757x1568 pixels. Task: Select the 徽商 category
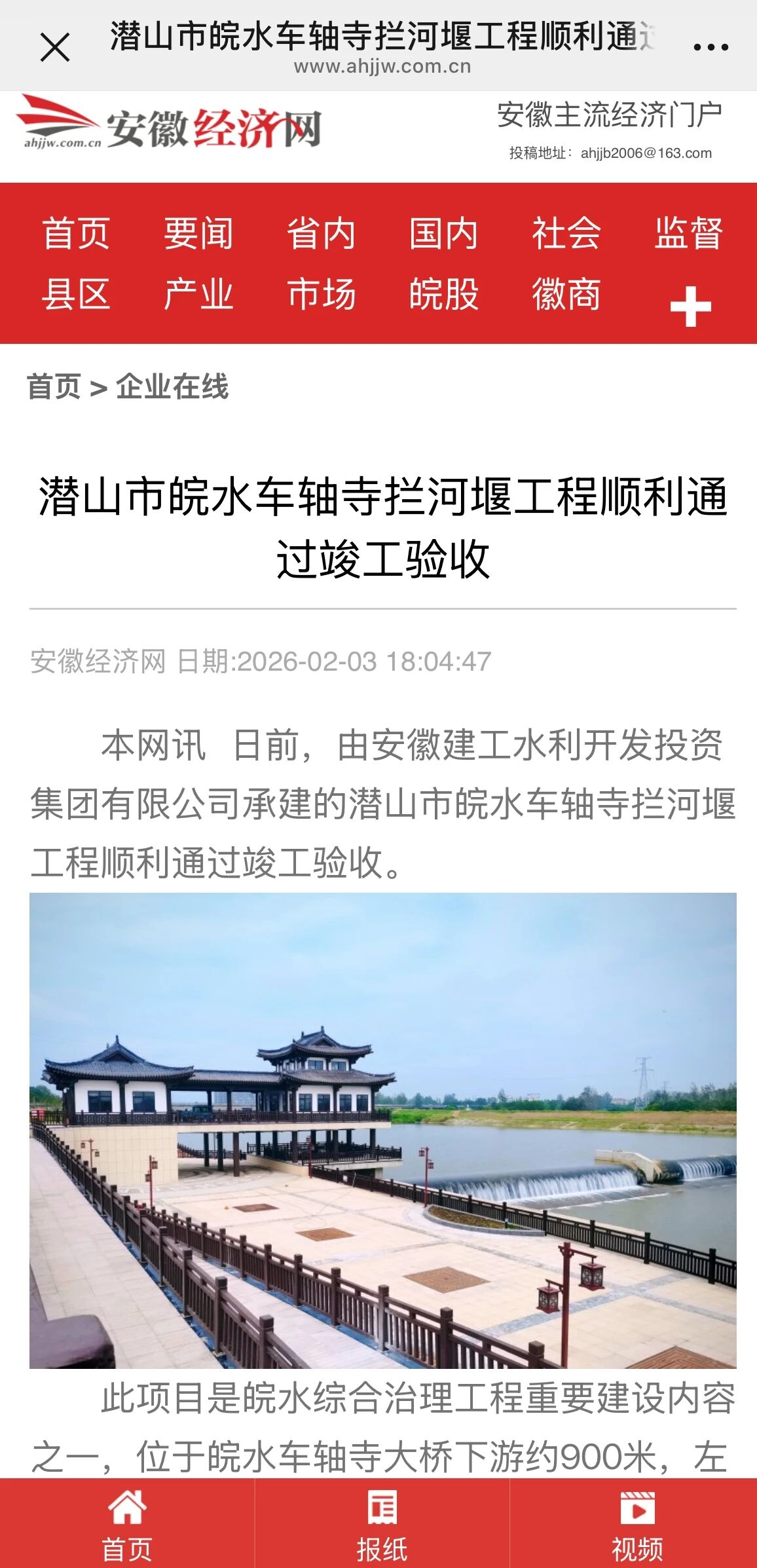tap(566, 294)
